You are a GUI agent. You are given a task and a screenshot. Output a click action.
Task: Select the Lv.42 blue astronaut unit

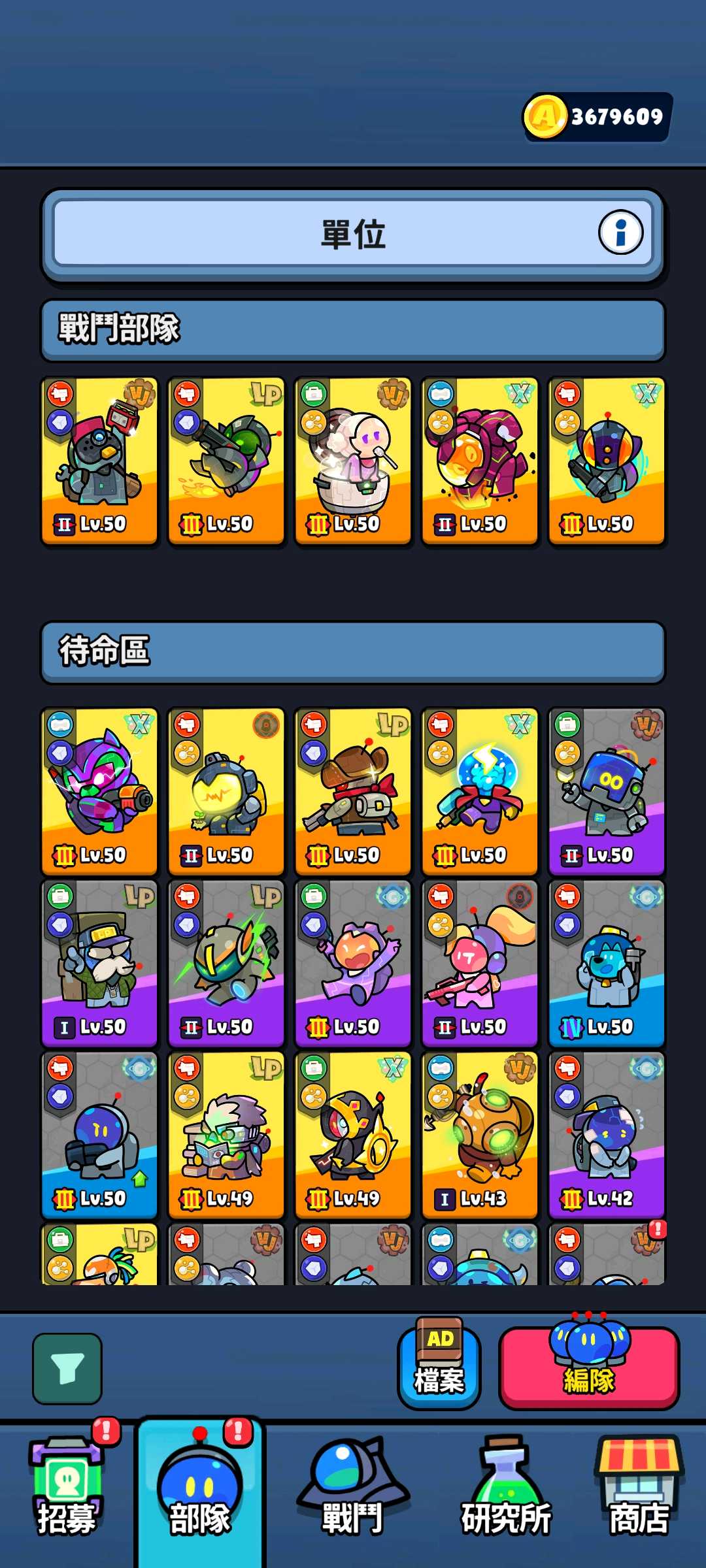point(607,1135)
